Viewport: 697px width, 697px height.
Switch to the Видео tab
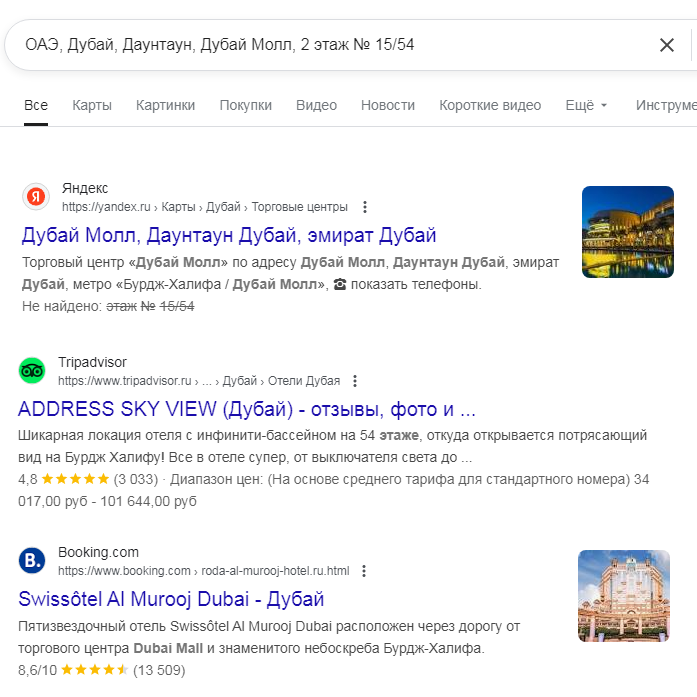point(316,105)
